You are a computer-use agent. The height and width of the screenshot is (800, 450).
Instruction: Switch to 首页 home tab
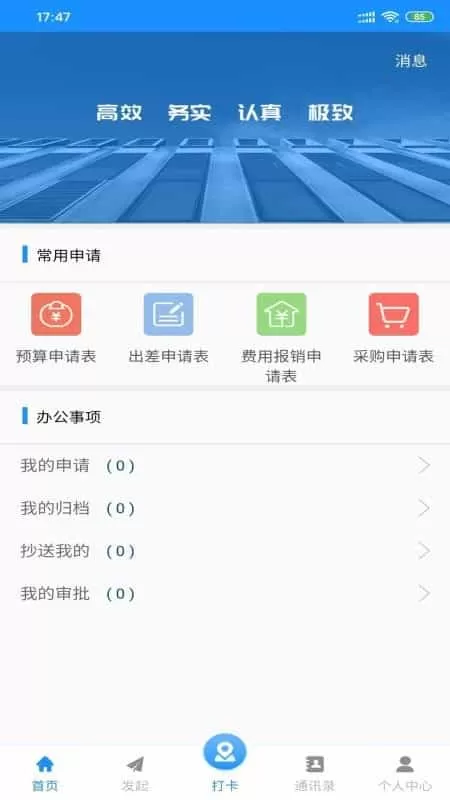pos(45,773)
